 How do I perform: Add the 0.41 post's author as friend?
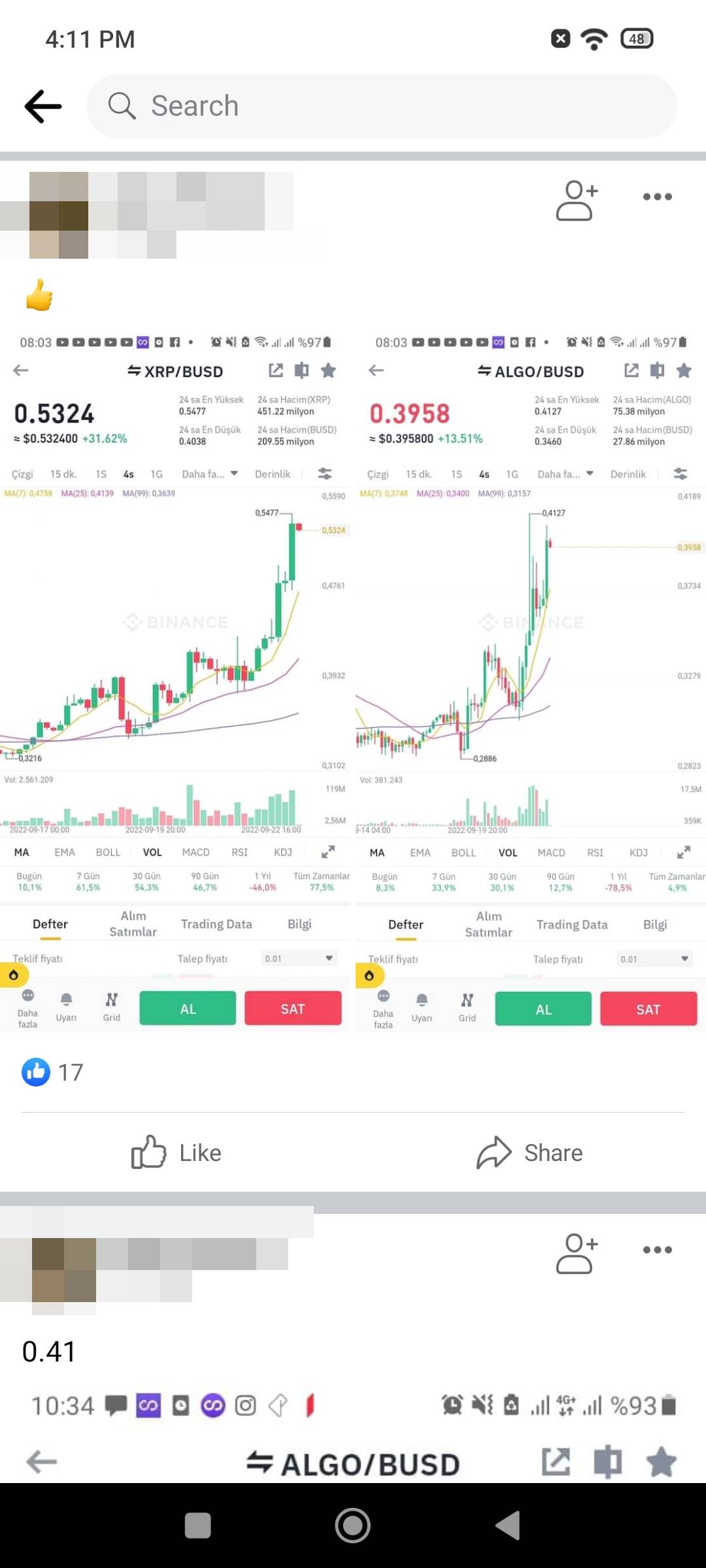[577, 1253]
